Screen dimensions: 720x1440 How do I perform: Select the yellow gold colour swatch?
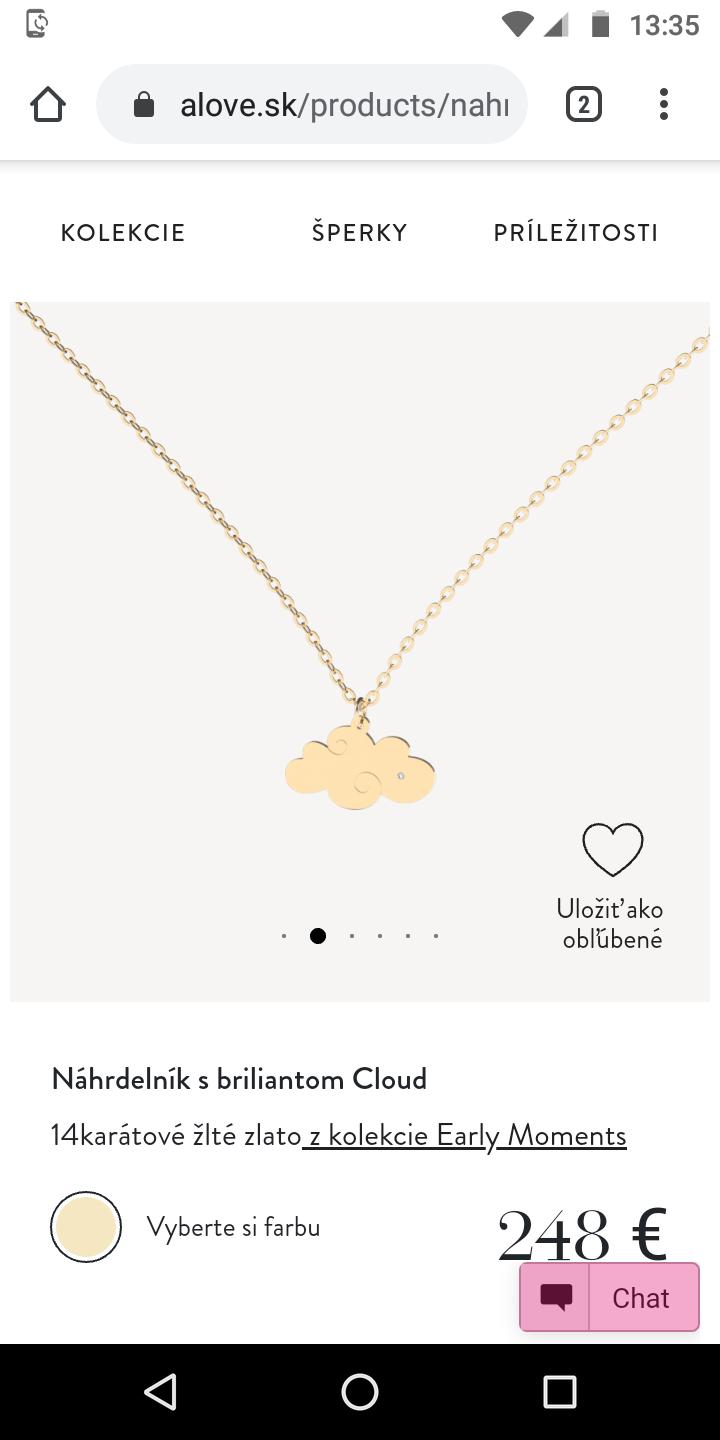pyautogui.click(x=86, y=1227)
